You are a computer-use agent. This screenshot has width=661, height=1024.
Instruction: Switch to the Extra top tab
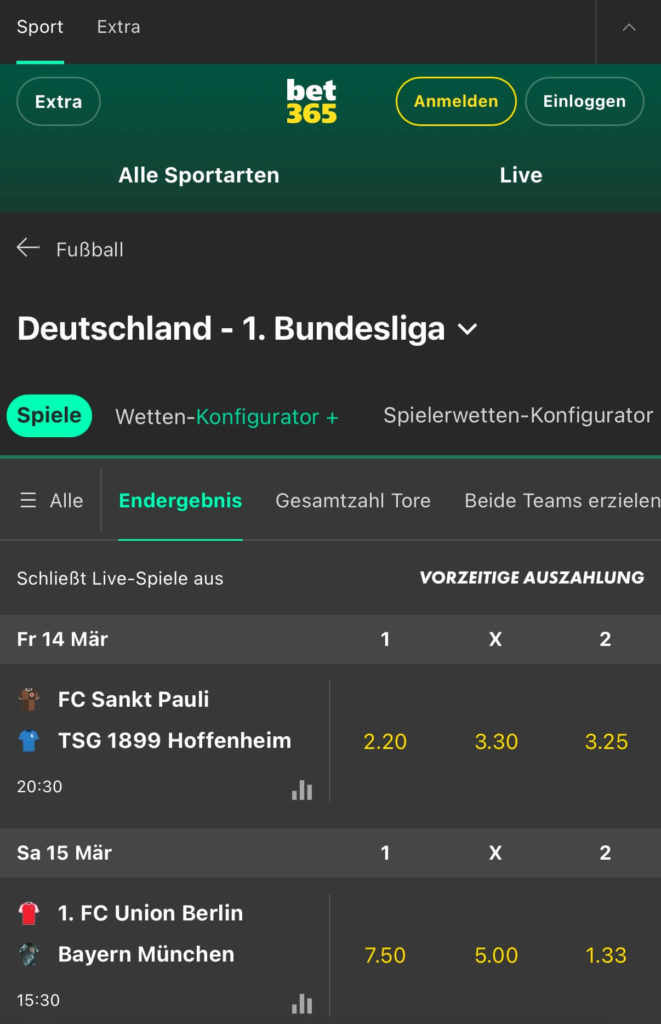point(118,27)
